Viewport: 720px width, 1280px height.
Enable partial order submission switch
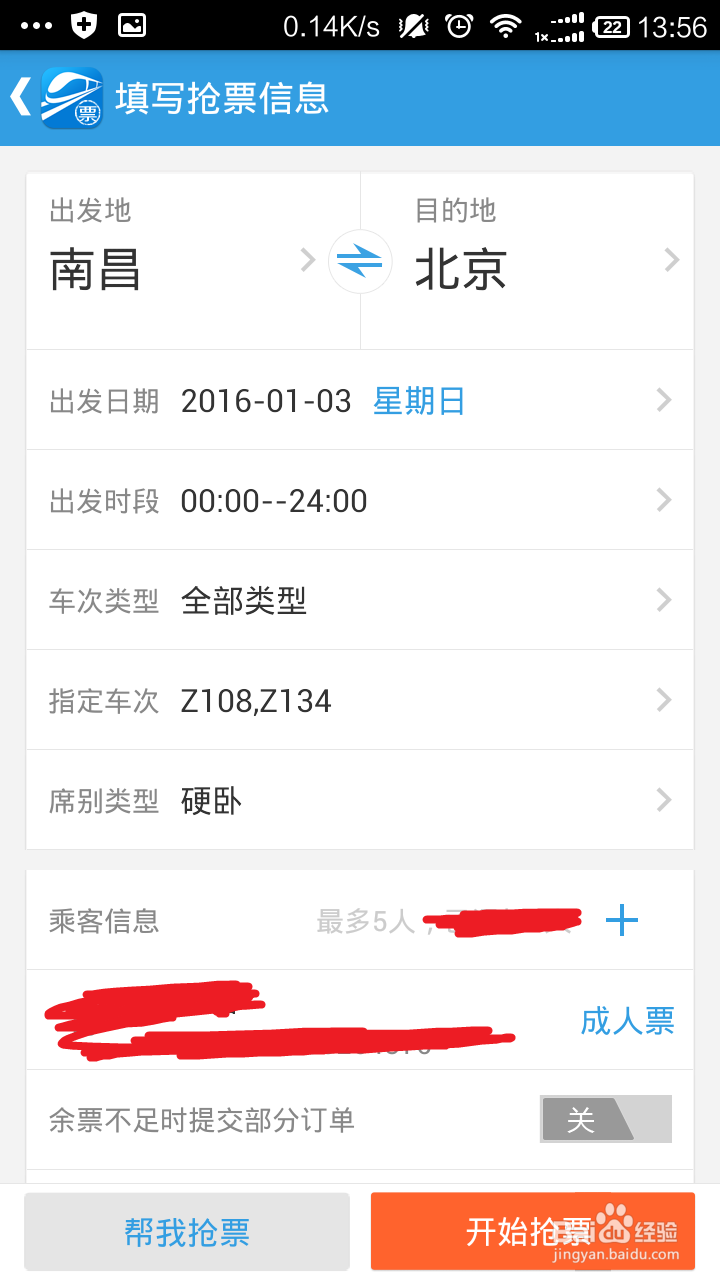click(x=605, y=1119)
